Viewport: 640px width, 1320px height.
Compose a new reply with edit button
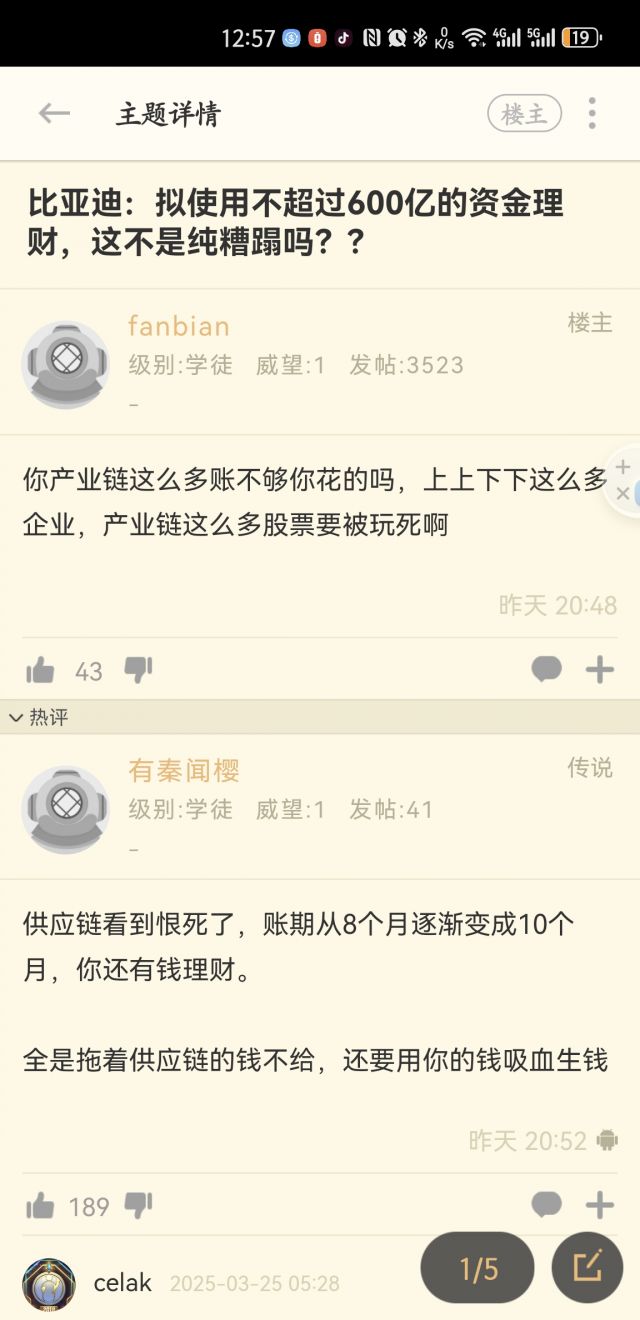click(587, 1268)
